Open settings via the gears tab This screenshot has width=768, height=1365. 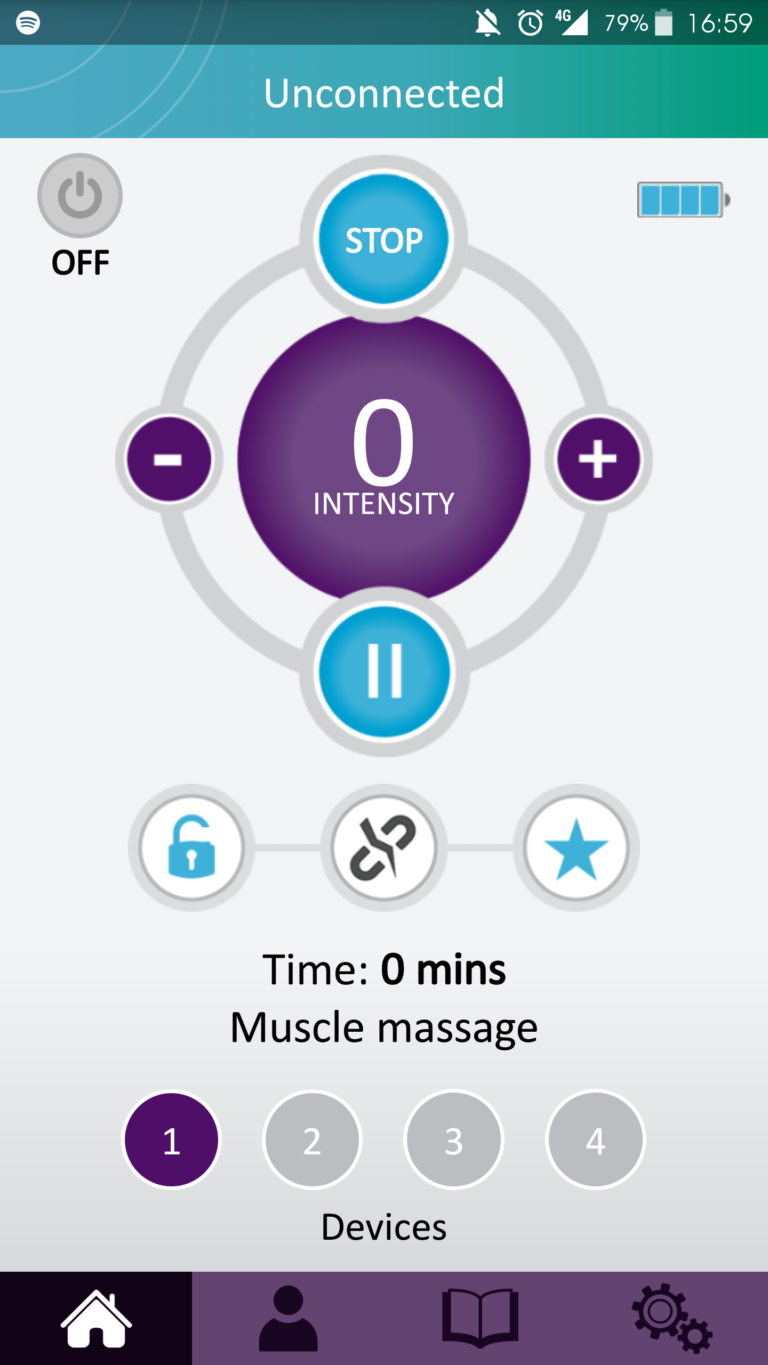click(672, 1318)
